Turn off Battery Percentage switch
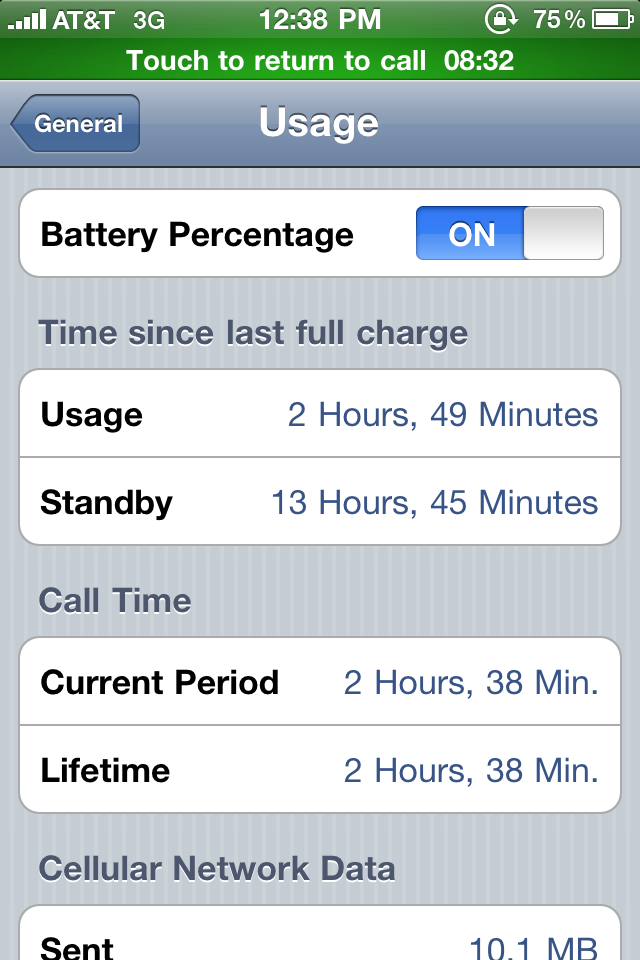The height and width of the screenshot is (960, 640). tap(509, 234)
